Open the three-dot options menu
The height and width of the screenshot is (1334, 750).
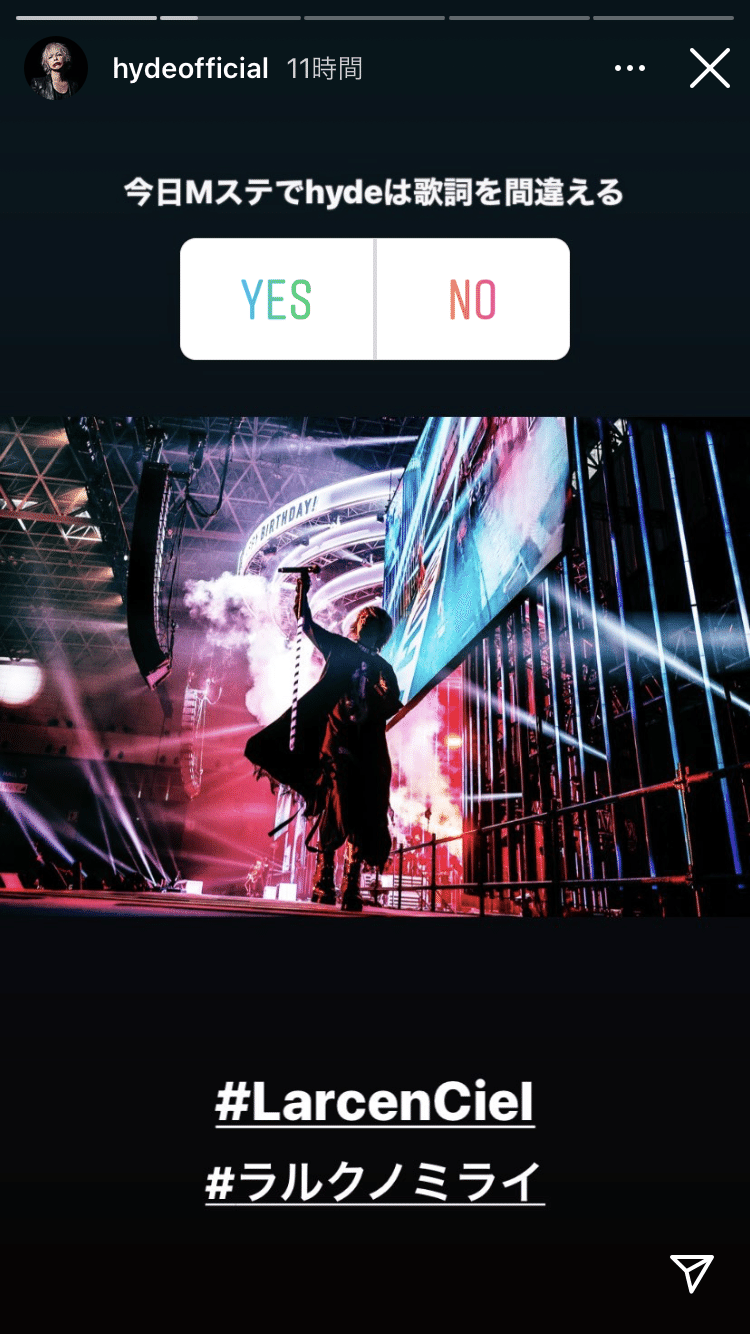630,69
